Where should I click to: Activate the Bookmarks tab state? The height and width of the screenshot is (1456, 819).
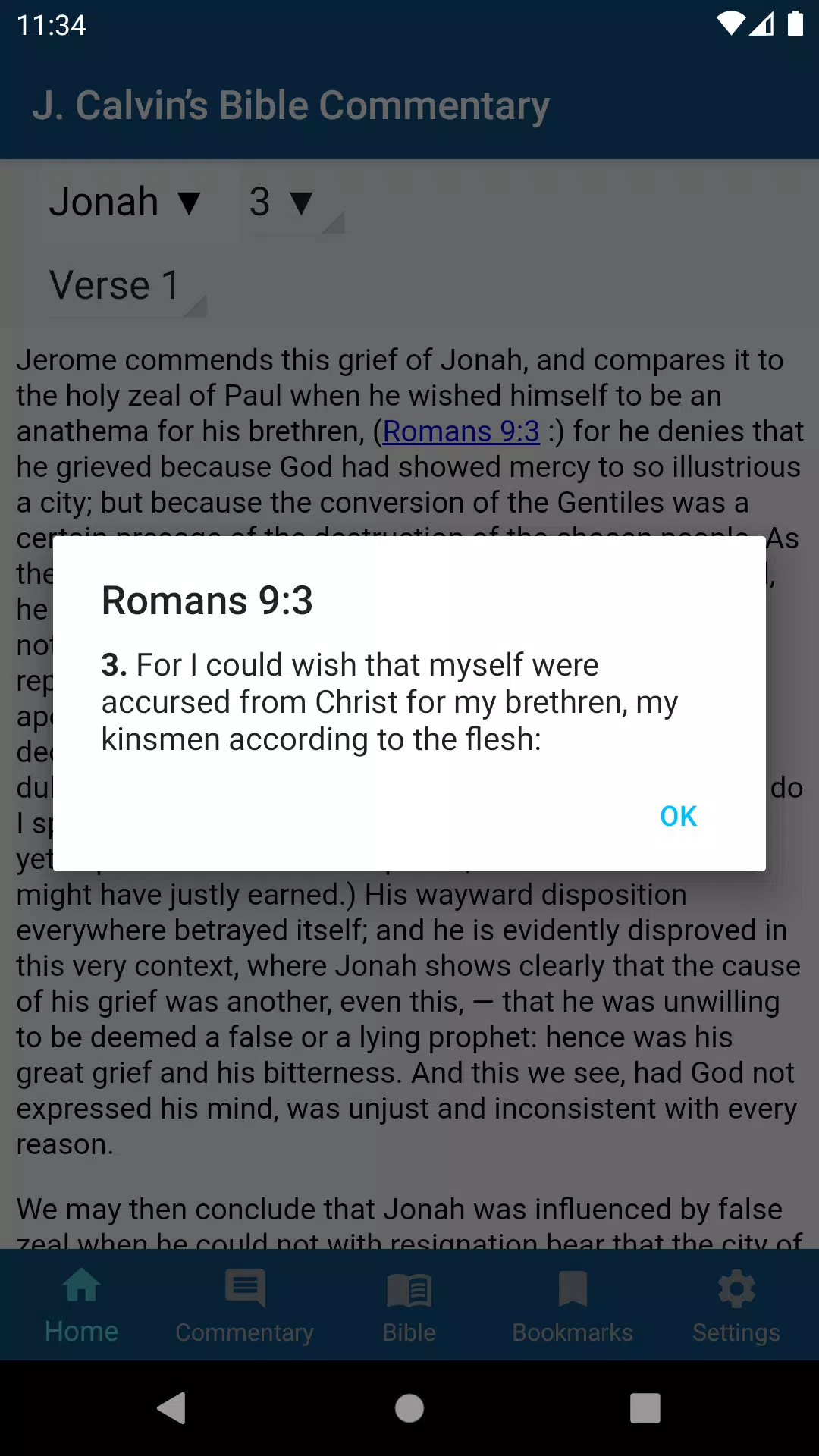click(x=573, y=1304)
